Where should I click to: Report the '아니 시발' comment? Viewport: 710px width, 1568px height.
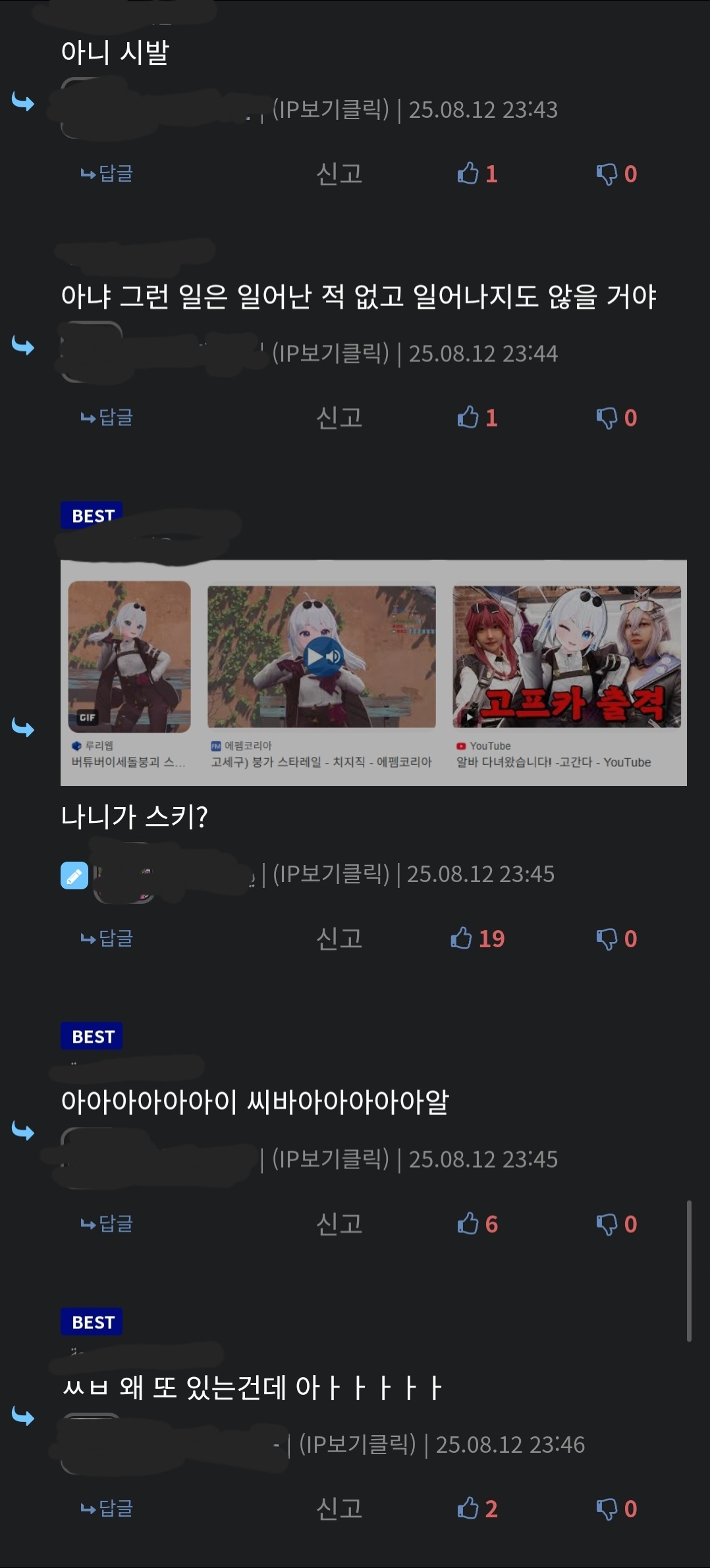(x=339, y=174)
